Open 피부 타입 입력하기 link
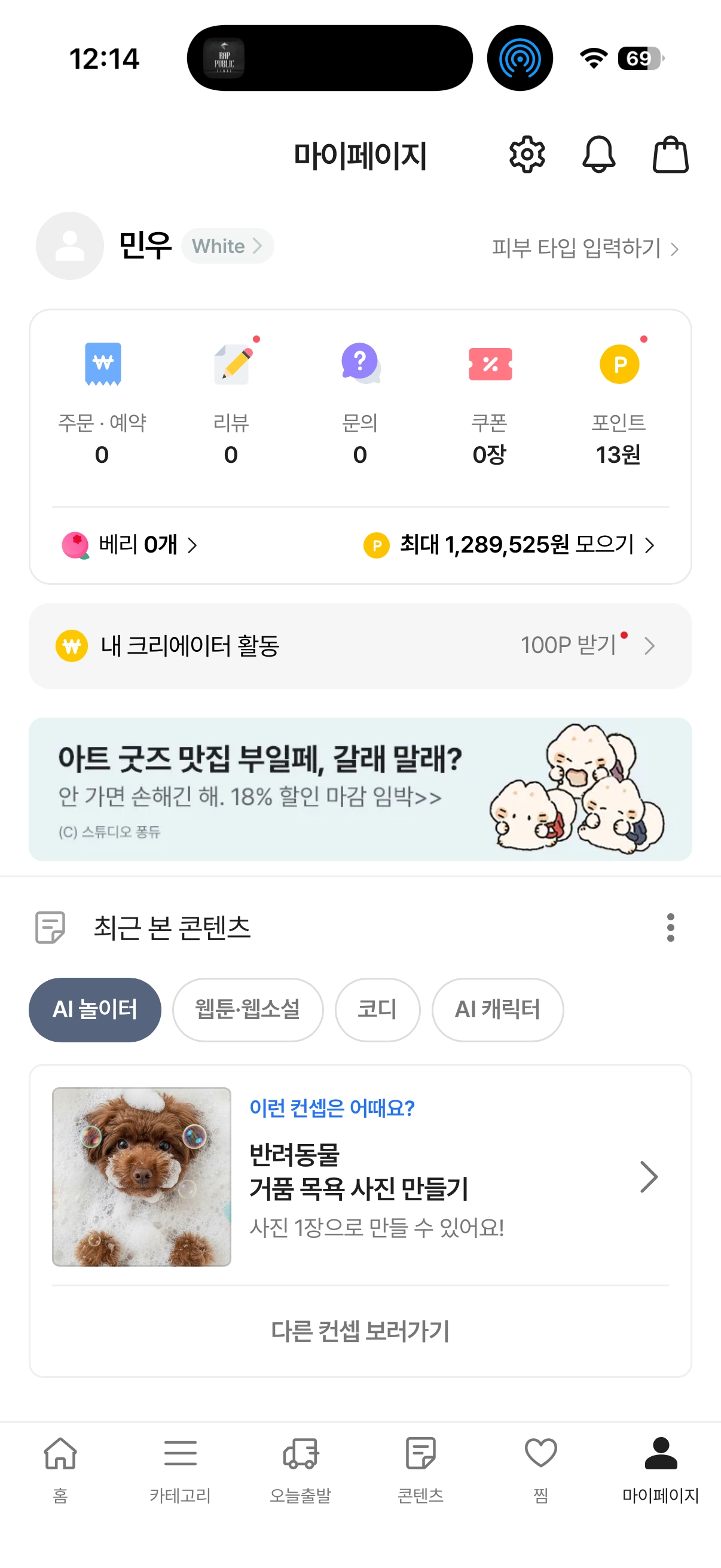 585,248
